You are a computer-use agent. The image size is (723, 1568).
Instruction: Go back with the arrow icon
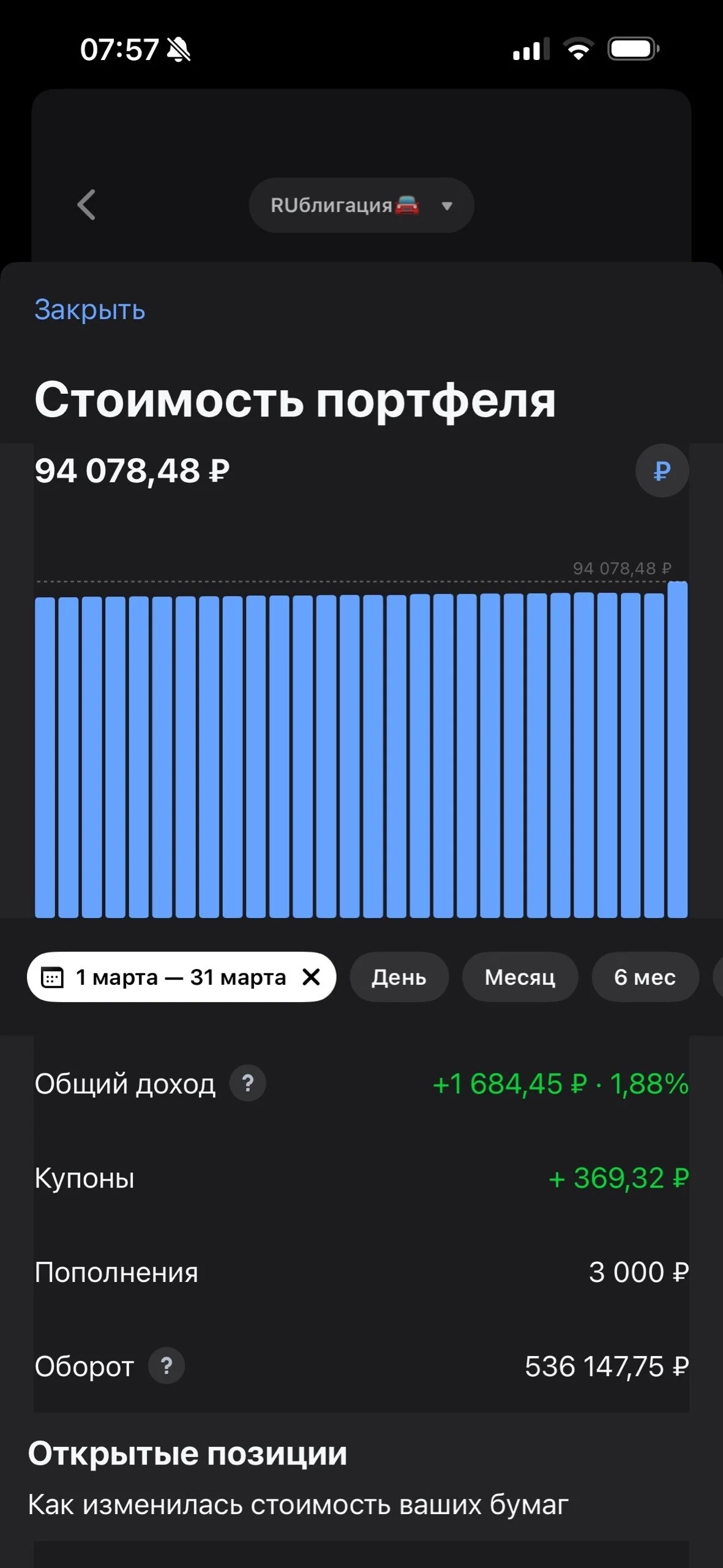pos(86,205)
